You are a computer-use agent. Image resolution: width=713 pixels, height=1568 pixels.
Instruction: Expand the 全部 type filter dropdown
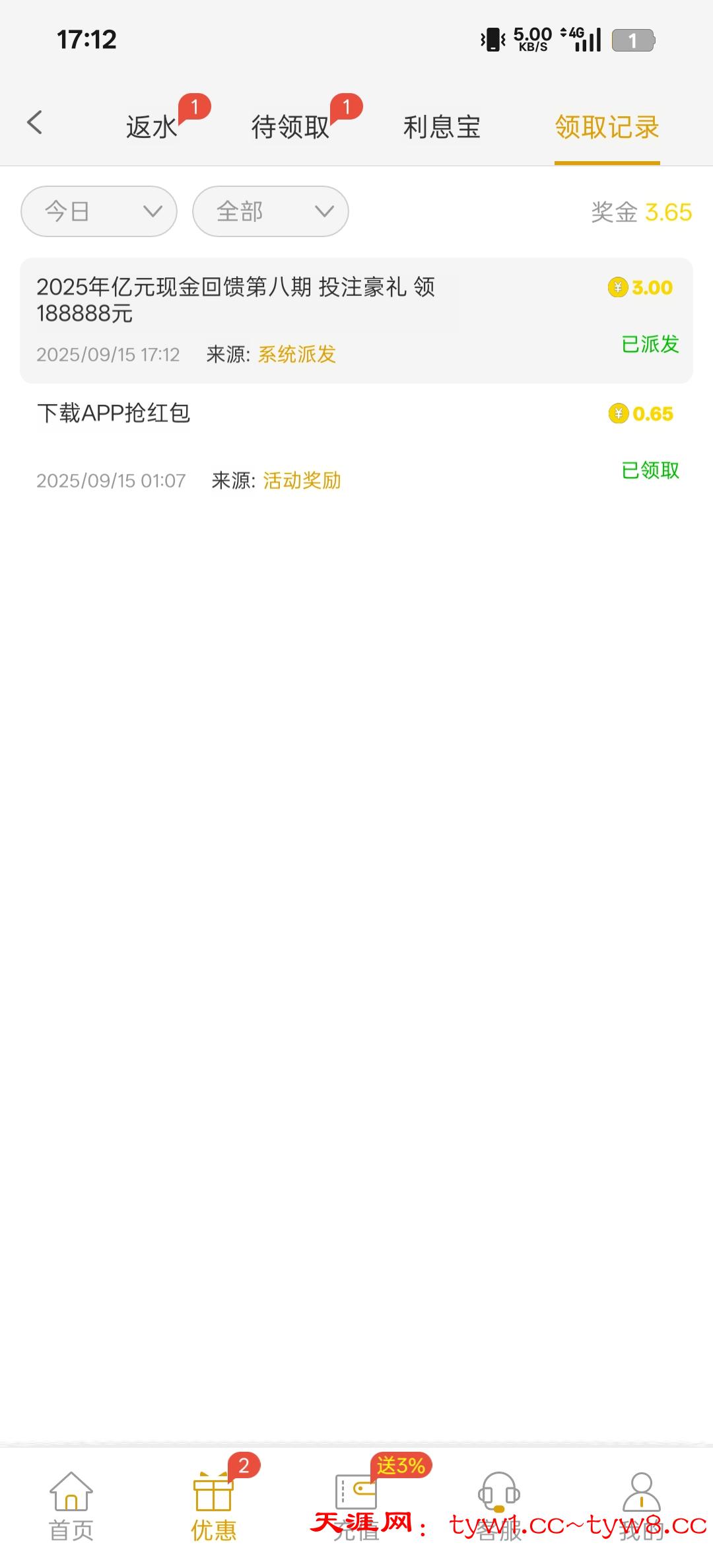click(271, 211)
